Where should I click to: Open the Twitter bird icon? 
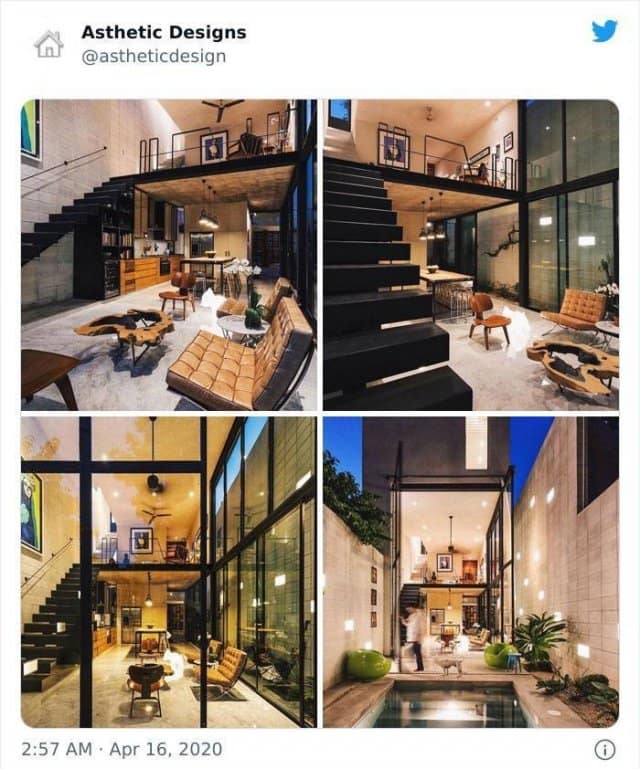[x=604, y=31]
